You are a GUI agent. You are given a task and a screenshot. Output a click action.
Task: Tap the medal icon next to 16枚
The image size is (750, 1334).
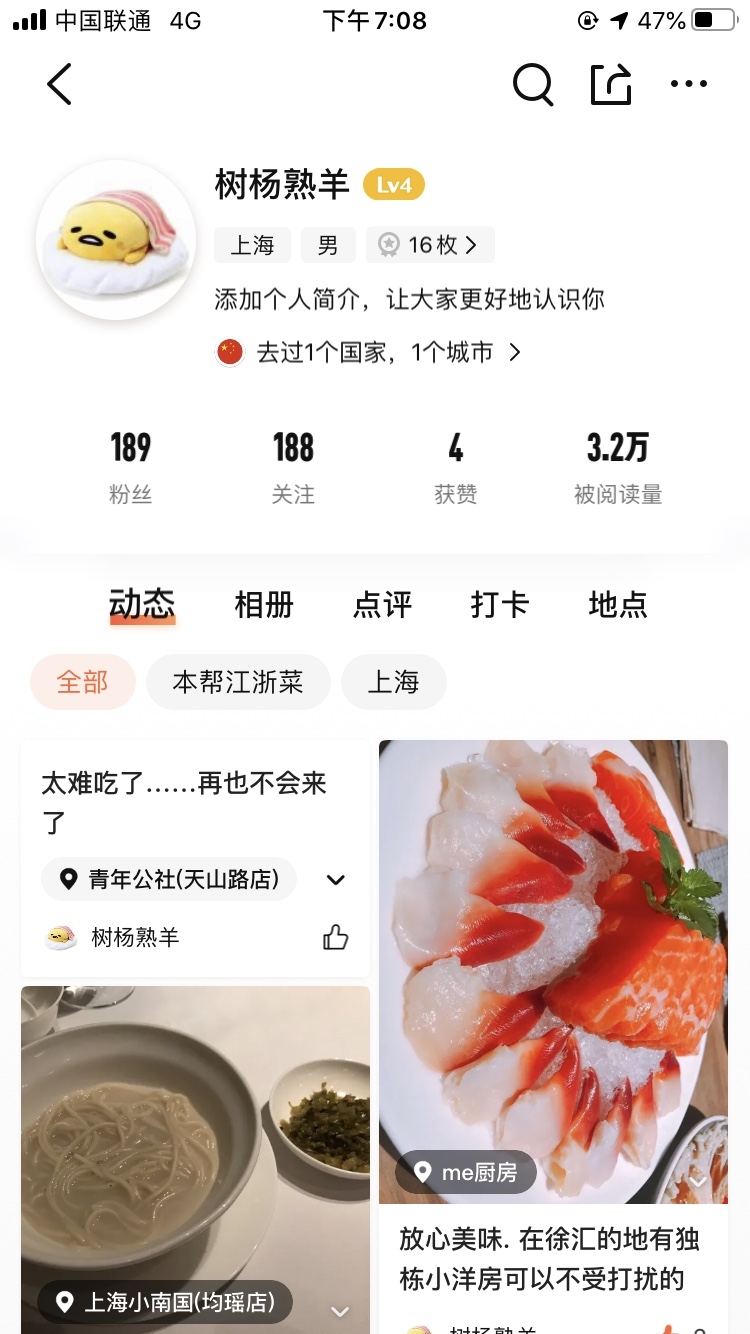389,244
